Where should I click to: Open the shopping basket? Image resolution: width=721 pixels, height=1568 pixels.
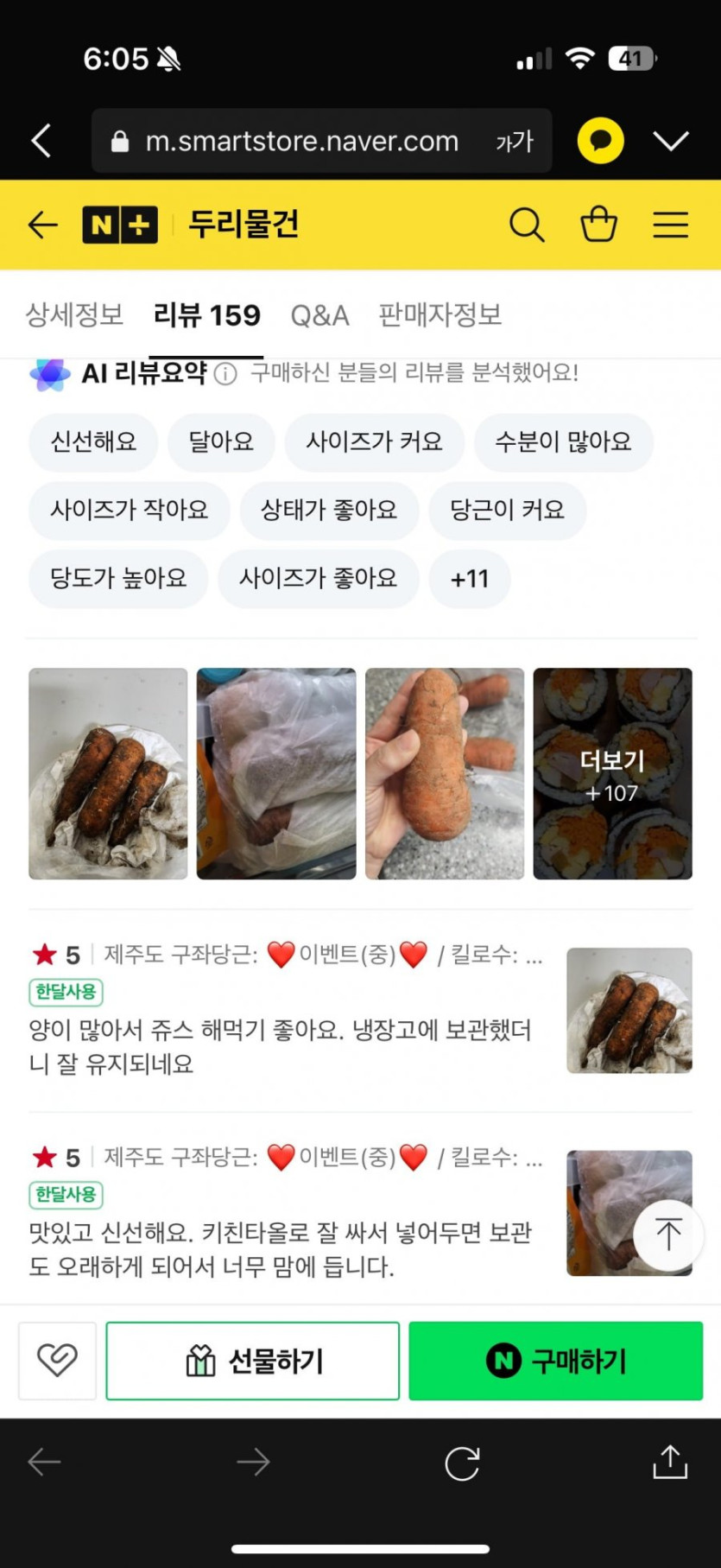[598, 225]
